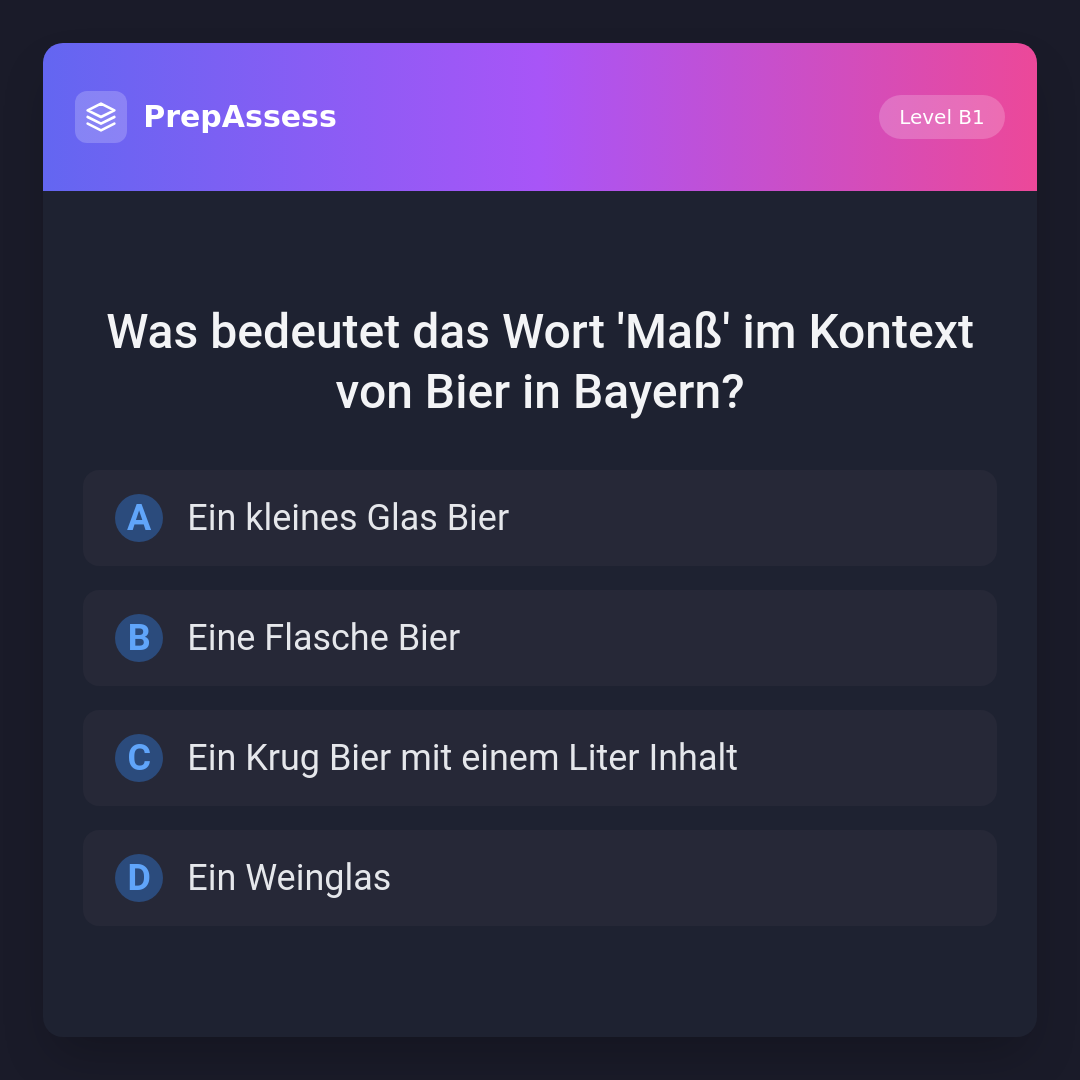Viewport: 1080px width, 1080px height.
Task: Mark option D 'Ein Weinglas'
Action: point(540,878)
